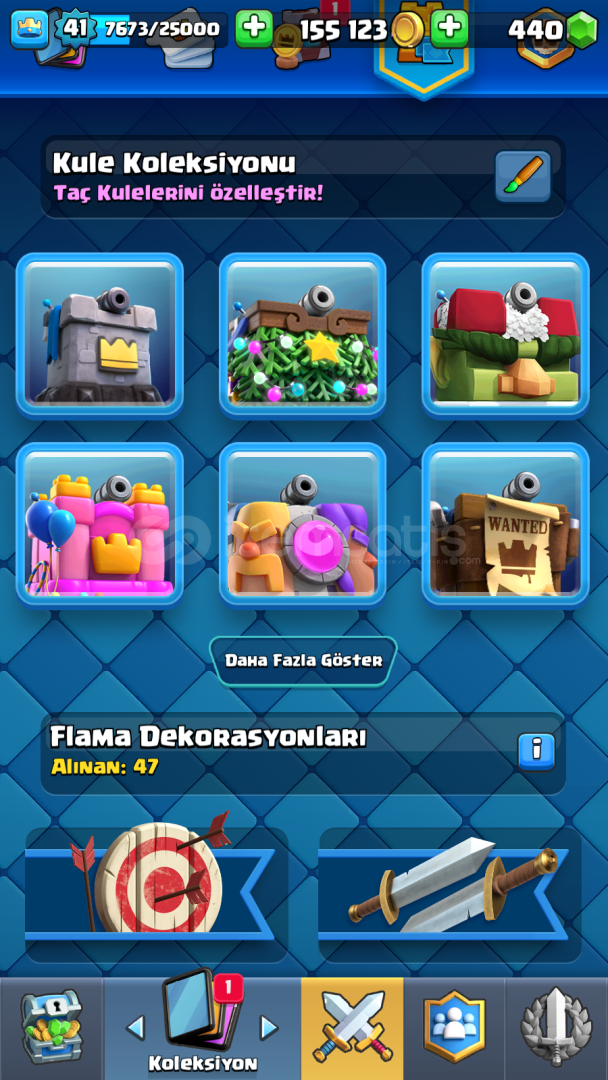Tap Daha Fazla Göster to show more
The height and width of the screenshot is (1080, 608).
click(x=303, y=661)
